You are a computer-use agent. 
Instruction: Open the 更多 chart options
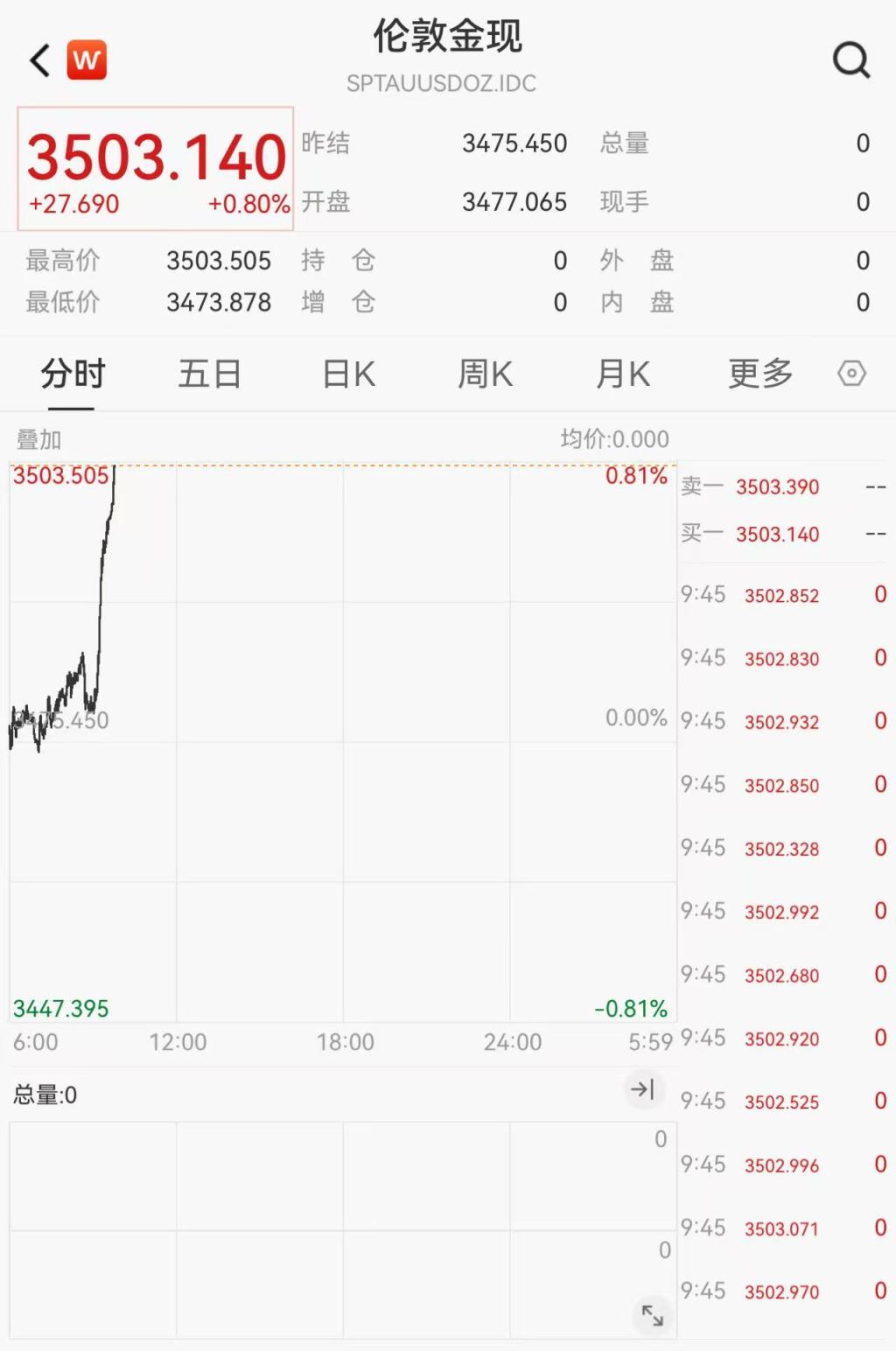tap(759, 374)
